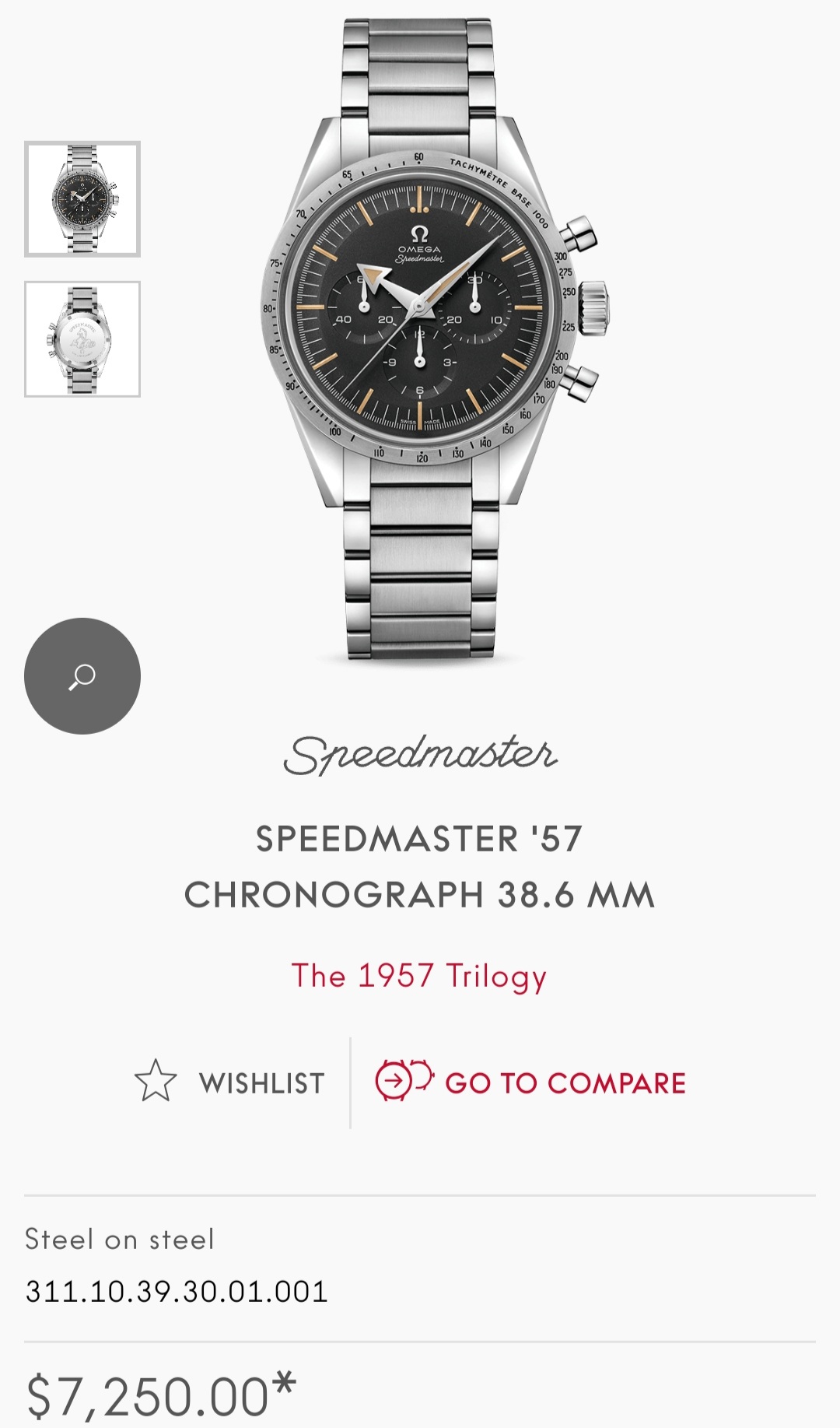Select the front view watch thumbnail
This screenshot has width=840, height=1428.
click(x=82, y=199)
